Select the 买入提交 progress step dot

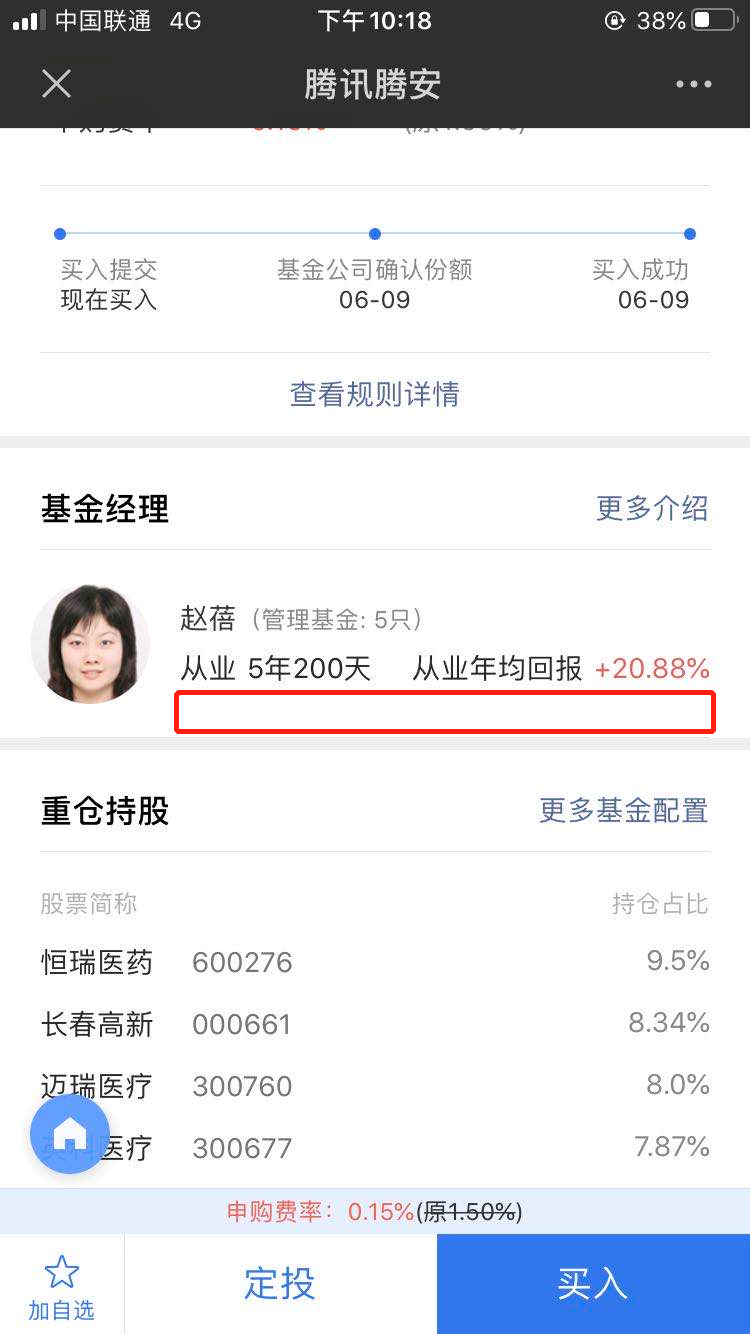(60, 233)
